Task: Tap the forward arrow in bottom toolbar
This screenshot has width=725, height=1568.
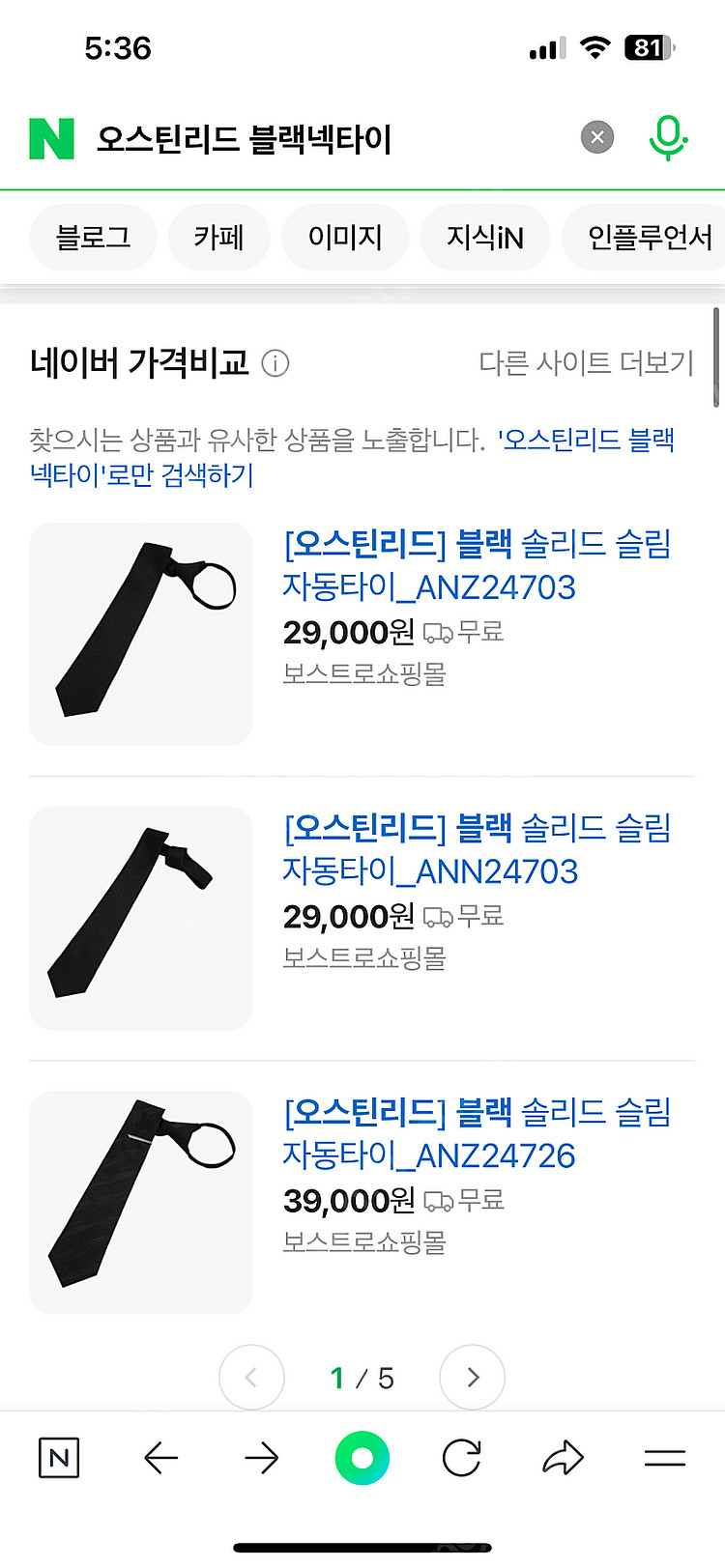Action: click(x=262, y=1459)
